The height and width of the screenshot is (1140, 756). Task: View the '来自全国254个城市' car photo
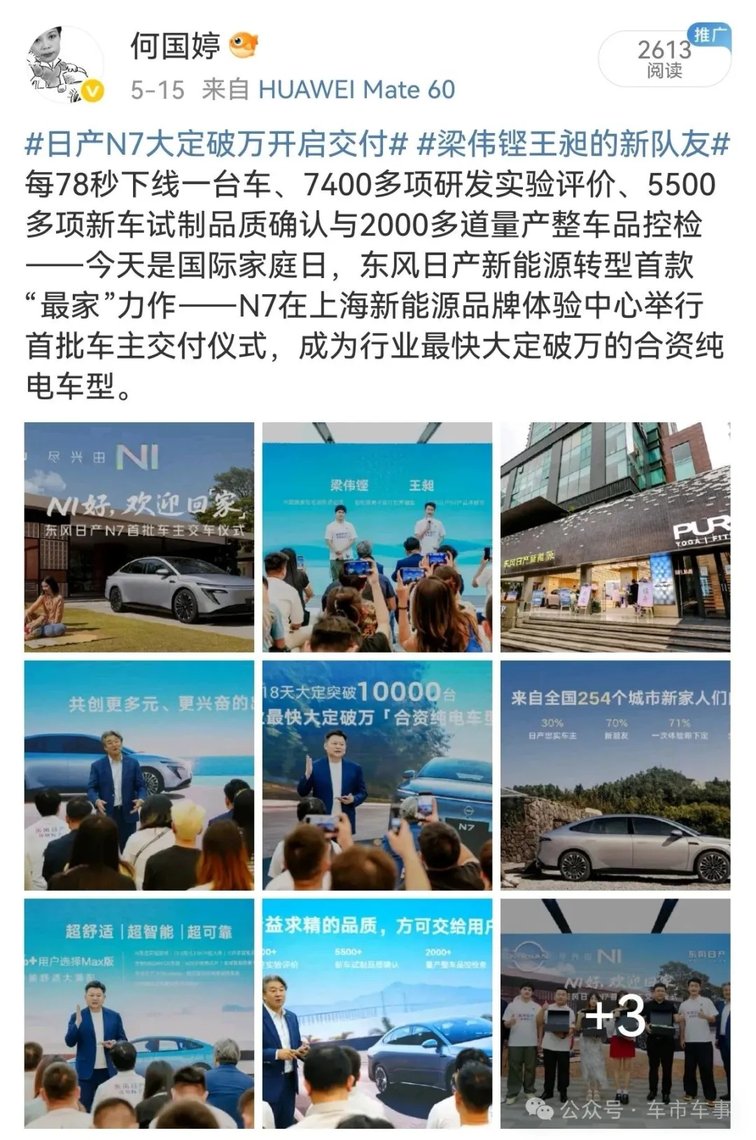point(615,775)
